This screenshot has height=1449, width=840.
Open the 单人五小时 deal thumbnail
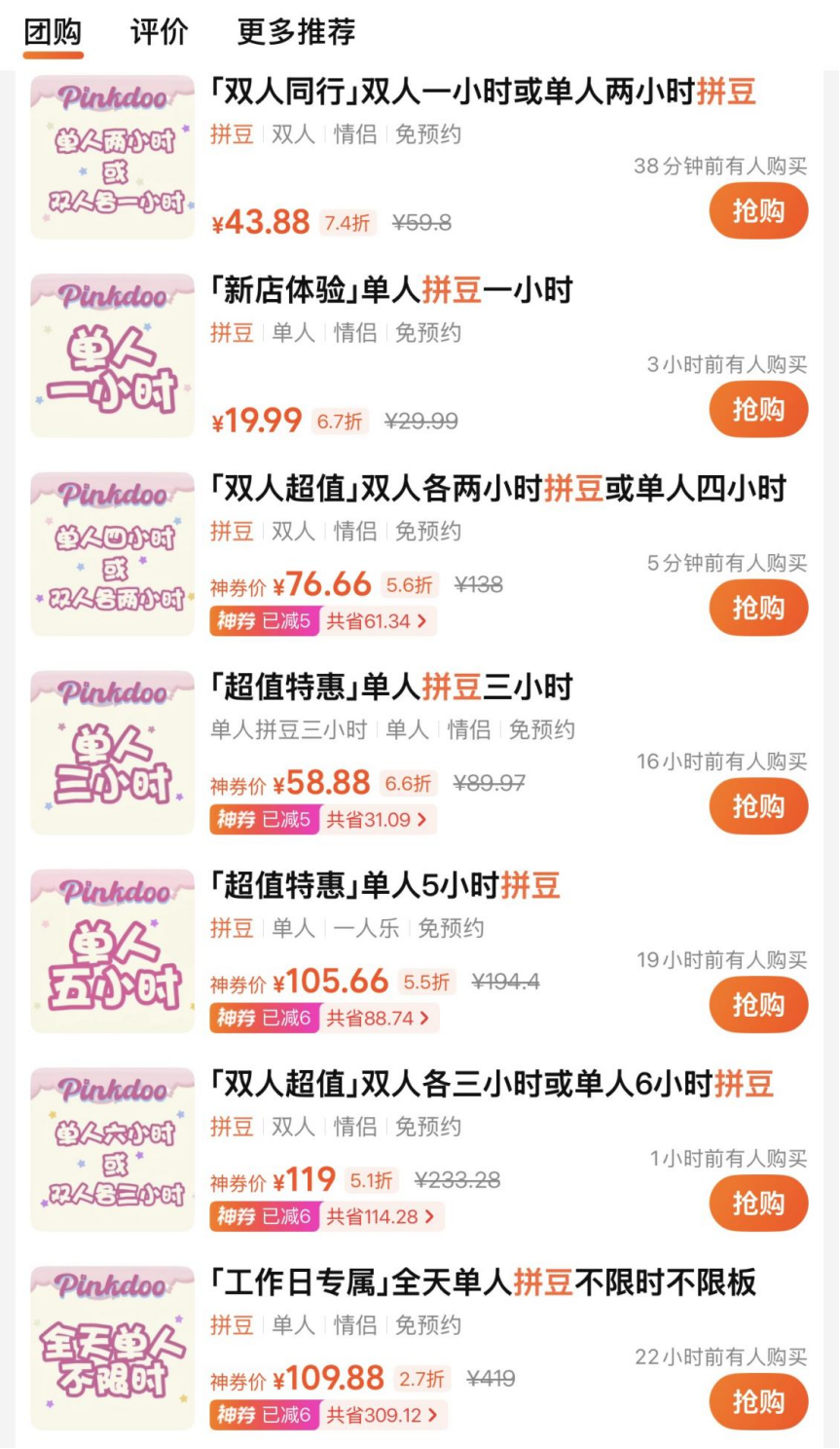pos(113,951)
